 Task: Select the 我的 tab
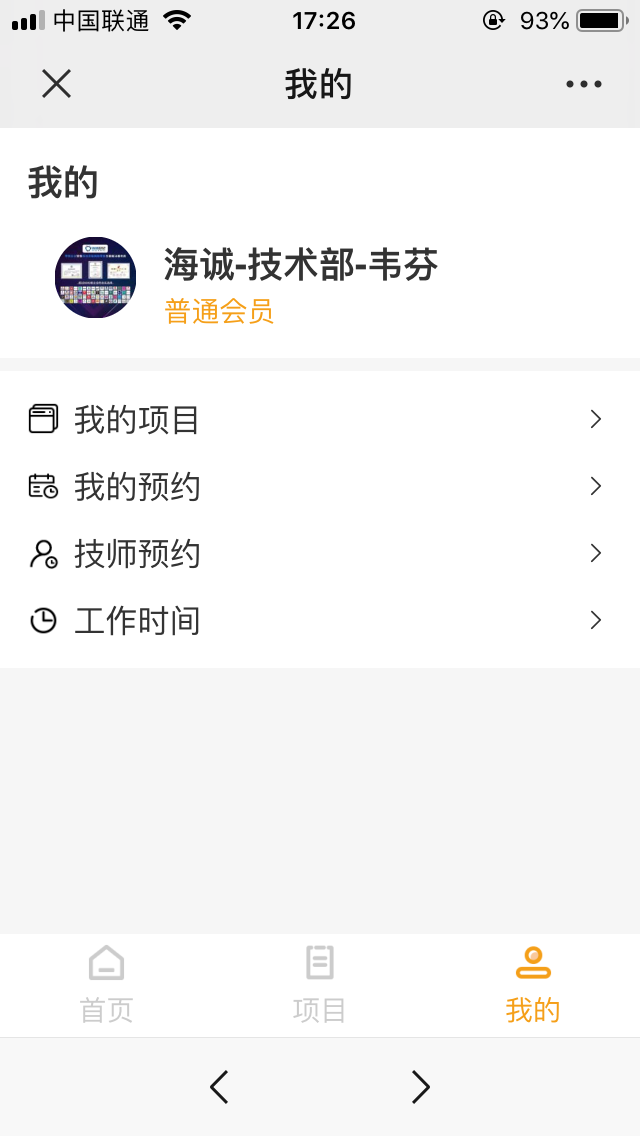point(533,985)
